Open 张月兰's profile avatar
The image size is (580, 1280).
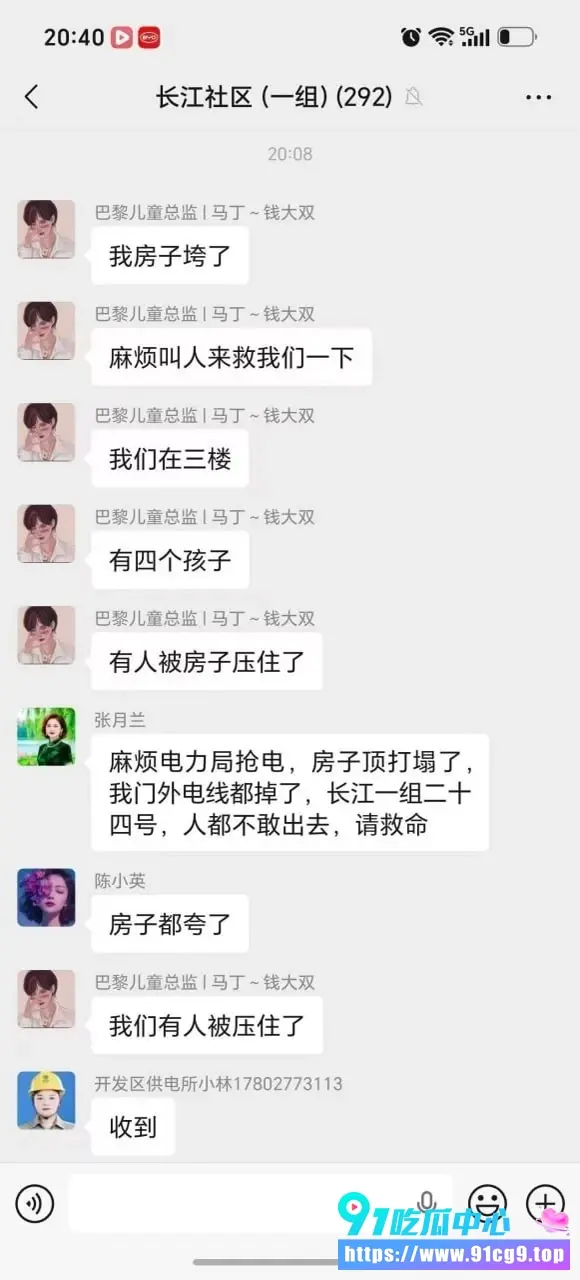pos(46,737)
